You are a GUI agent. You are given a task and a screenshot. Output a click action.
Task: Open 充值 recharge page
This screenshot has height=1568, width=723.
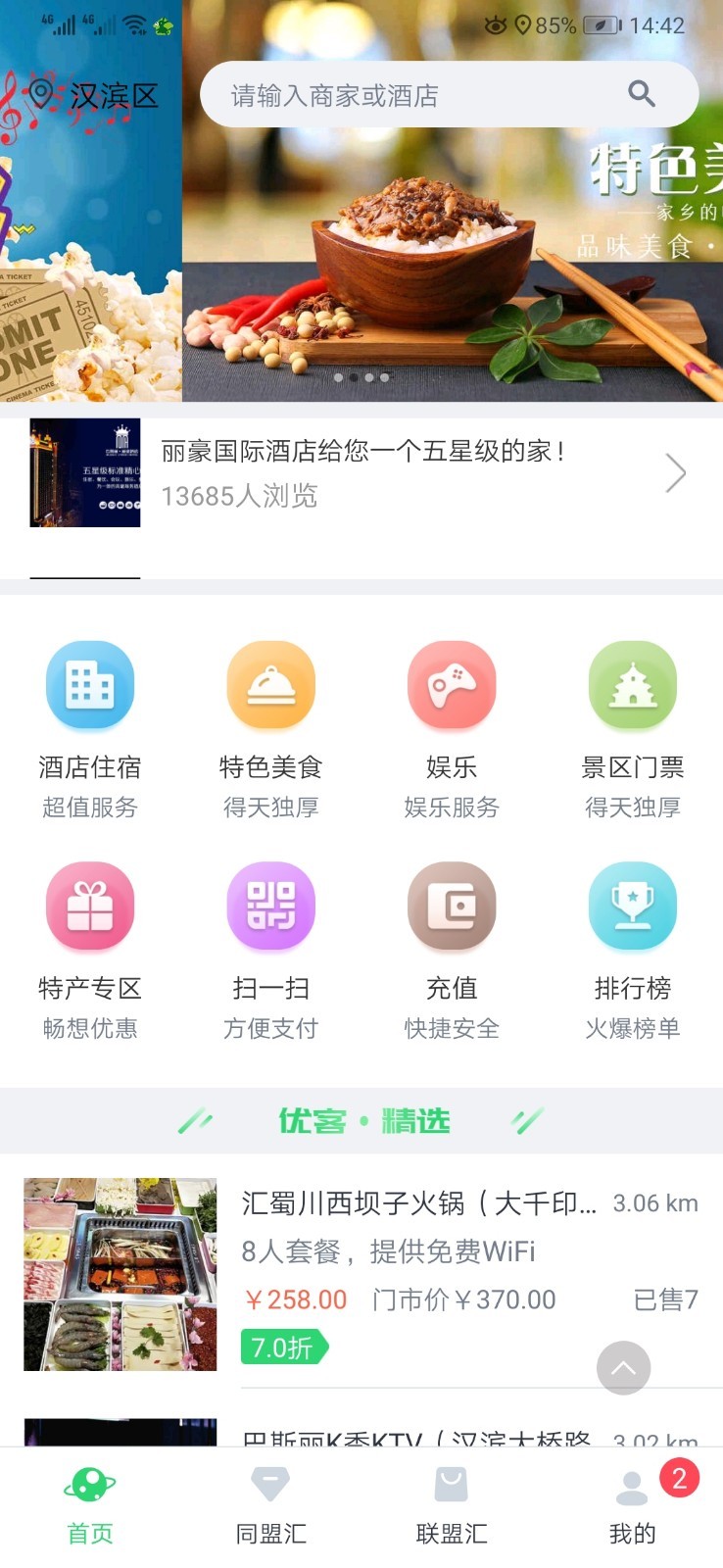click(x=452, y=951)
